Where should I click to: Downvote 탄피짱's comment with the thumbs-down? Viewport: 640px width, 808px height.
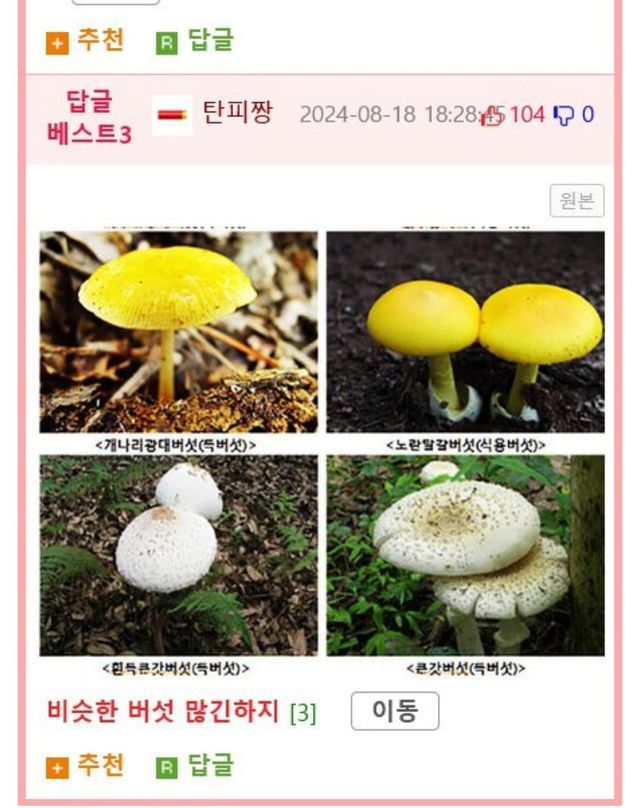(x=566, y=115)
